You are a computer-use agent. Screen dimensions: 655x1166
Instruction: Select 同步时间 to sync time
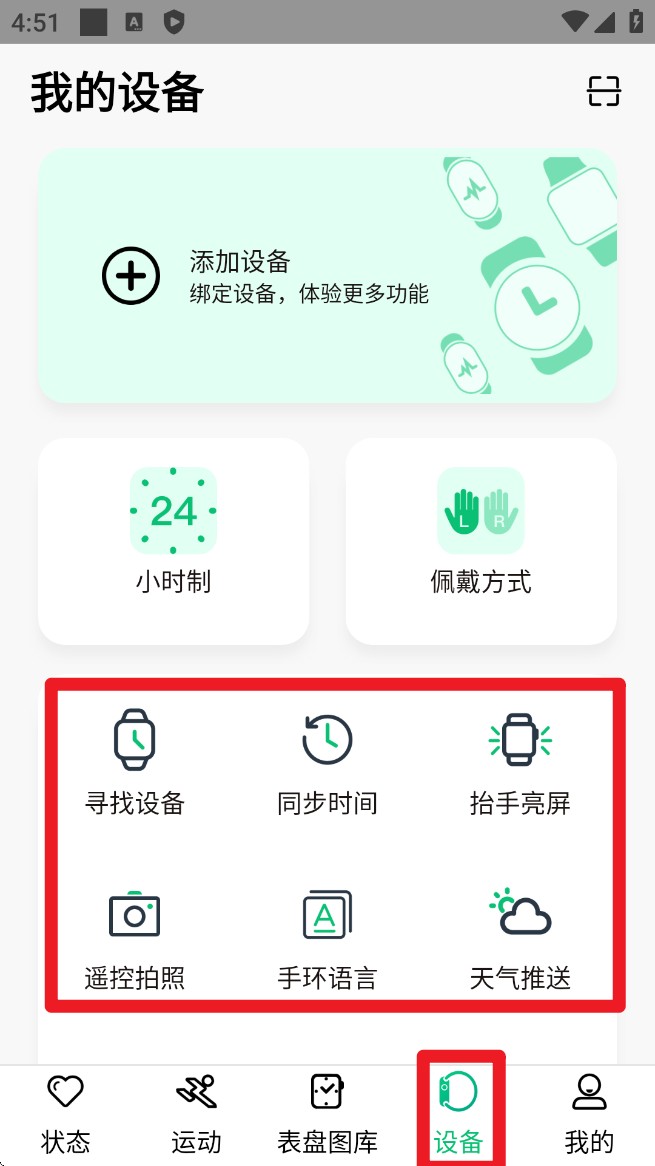point(327,760)
